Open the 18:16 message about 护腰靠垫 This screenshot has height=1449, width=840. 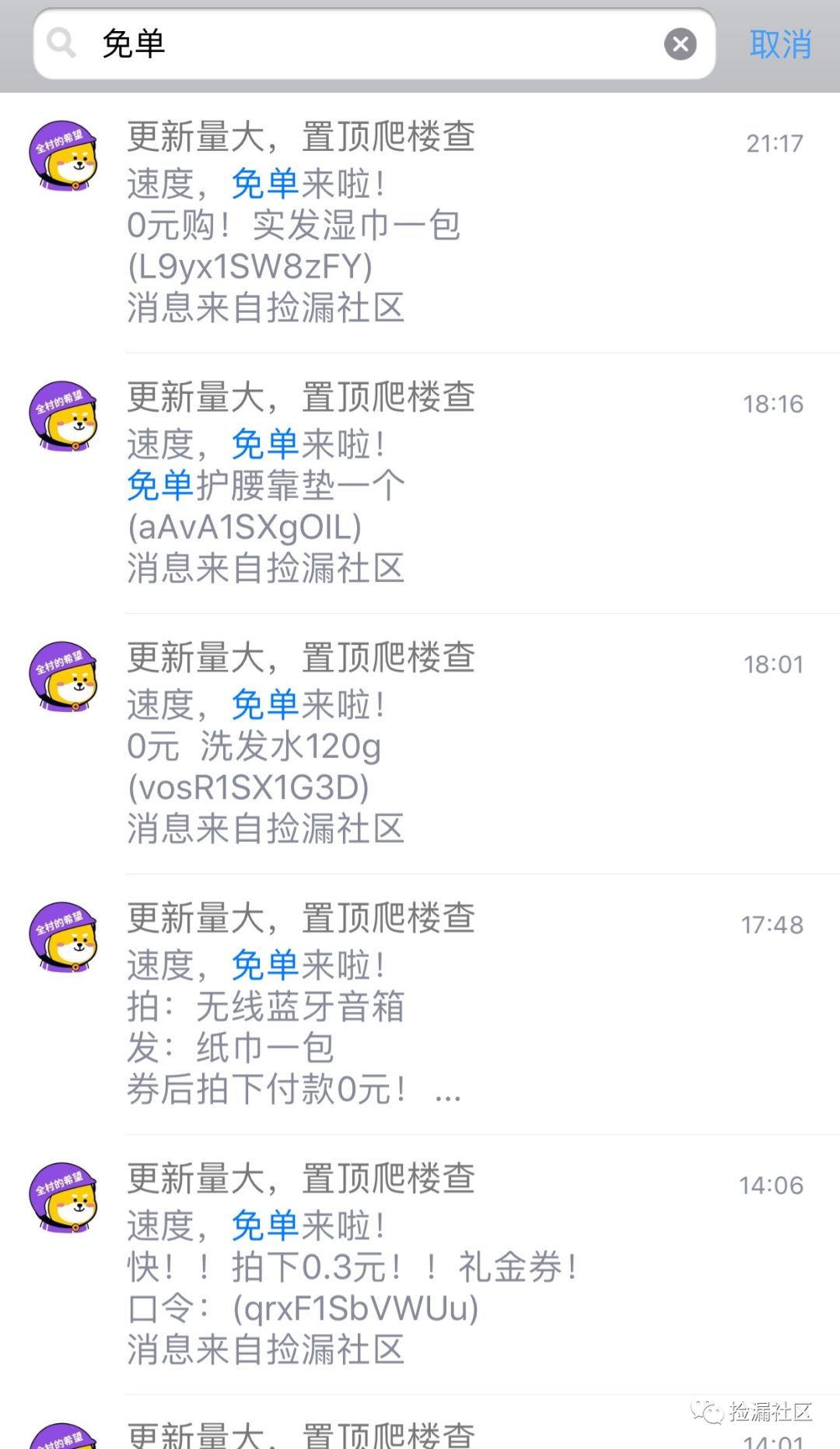[x=420, y=483]
